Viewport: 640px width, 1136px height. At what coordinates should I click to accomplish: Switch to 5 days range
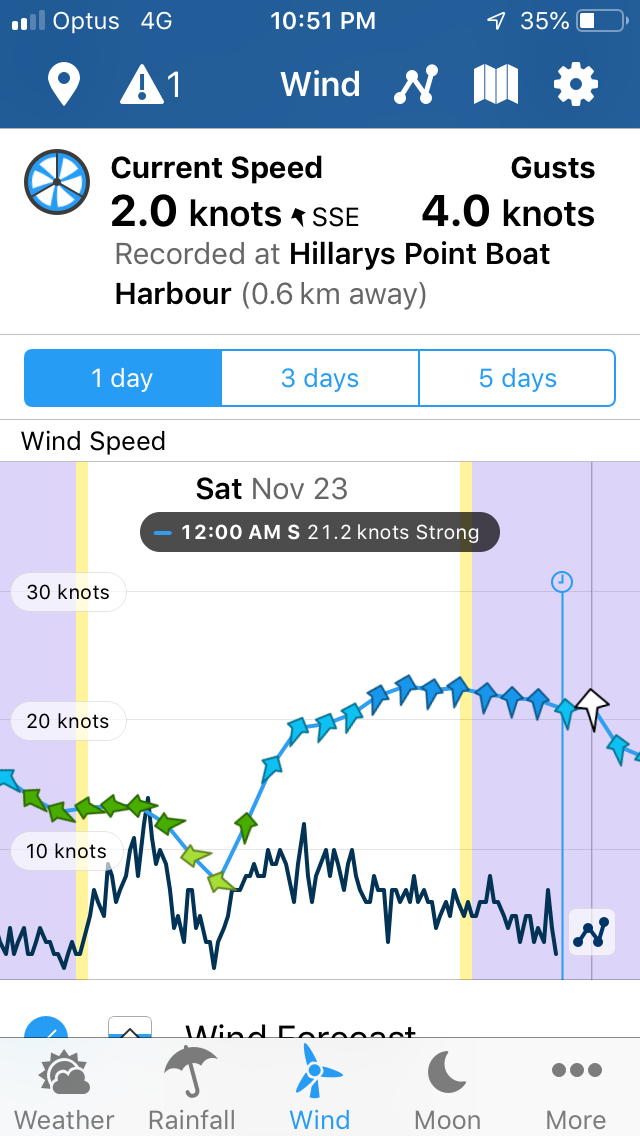click(518, 378)
